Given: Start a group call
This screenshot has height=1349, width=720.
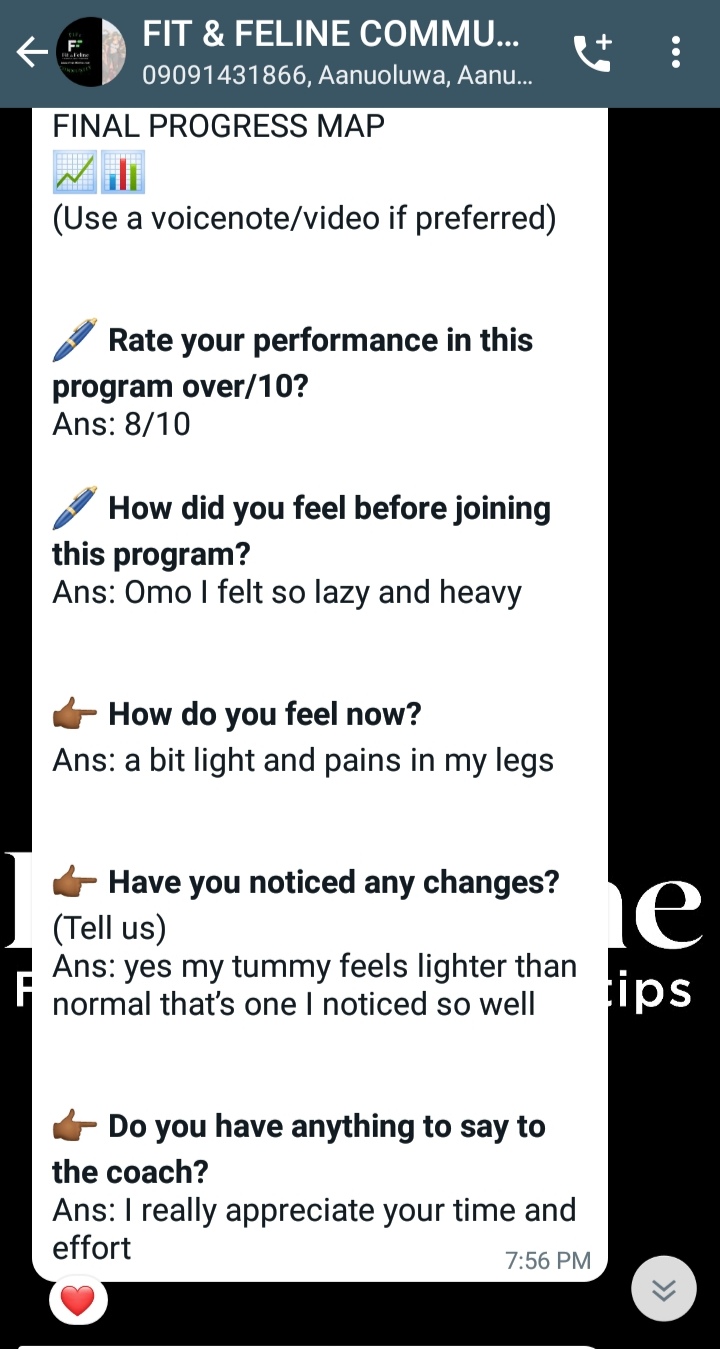Looking at the screenshot, I should click(592, 52).
